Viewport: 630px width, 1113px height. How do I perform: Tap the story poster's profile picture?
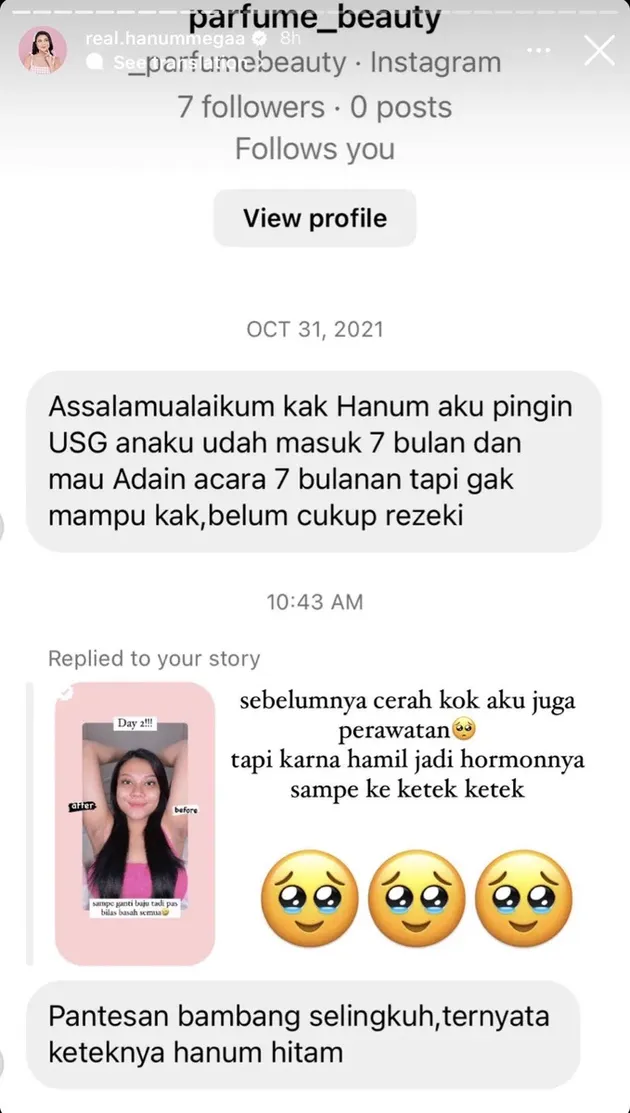pos(43,50)
